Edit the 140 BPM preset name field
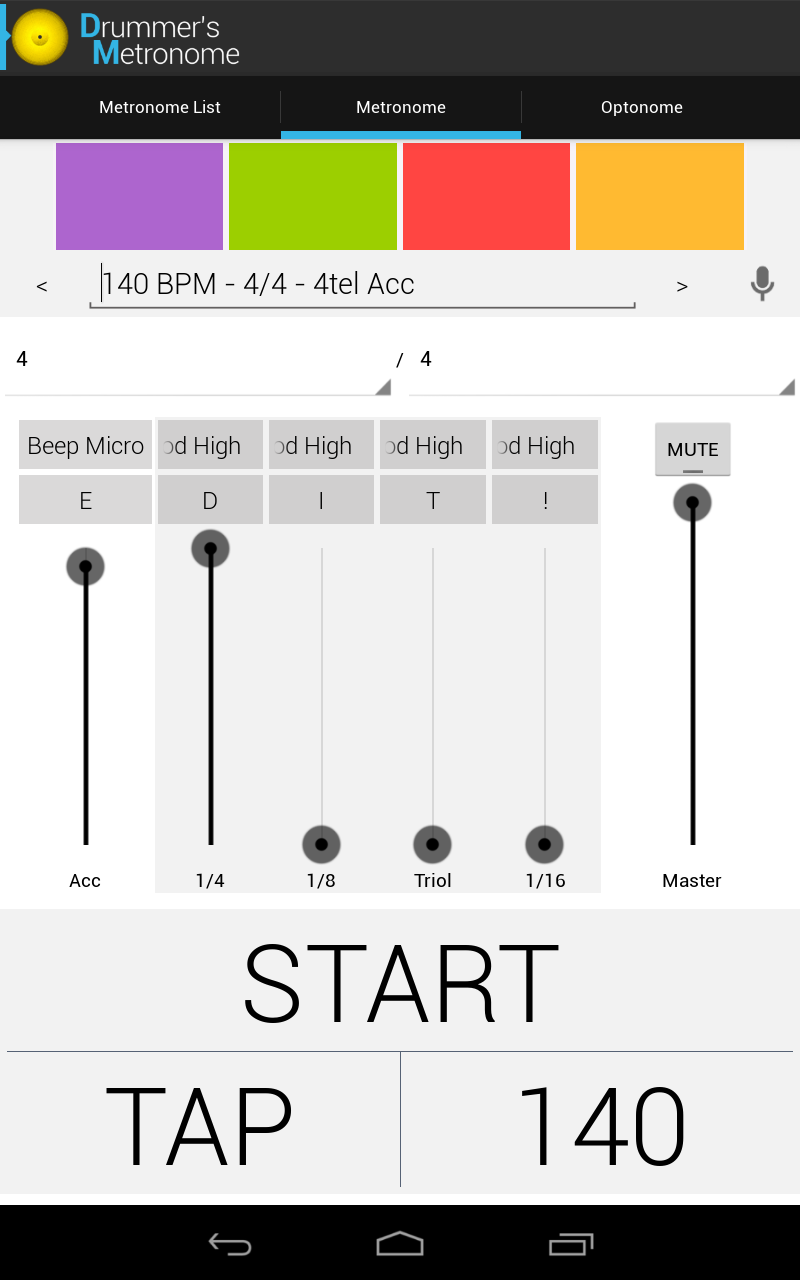 [x=362, y=285]
